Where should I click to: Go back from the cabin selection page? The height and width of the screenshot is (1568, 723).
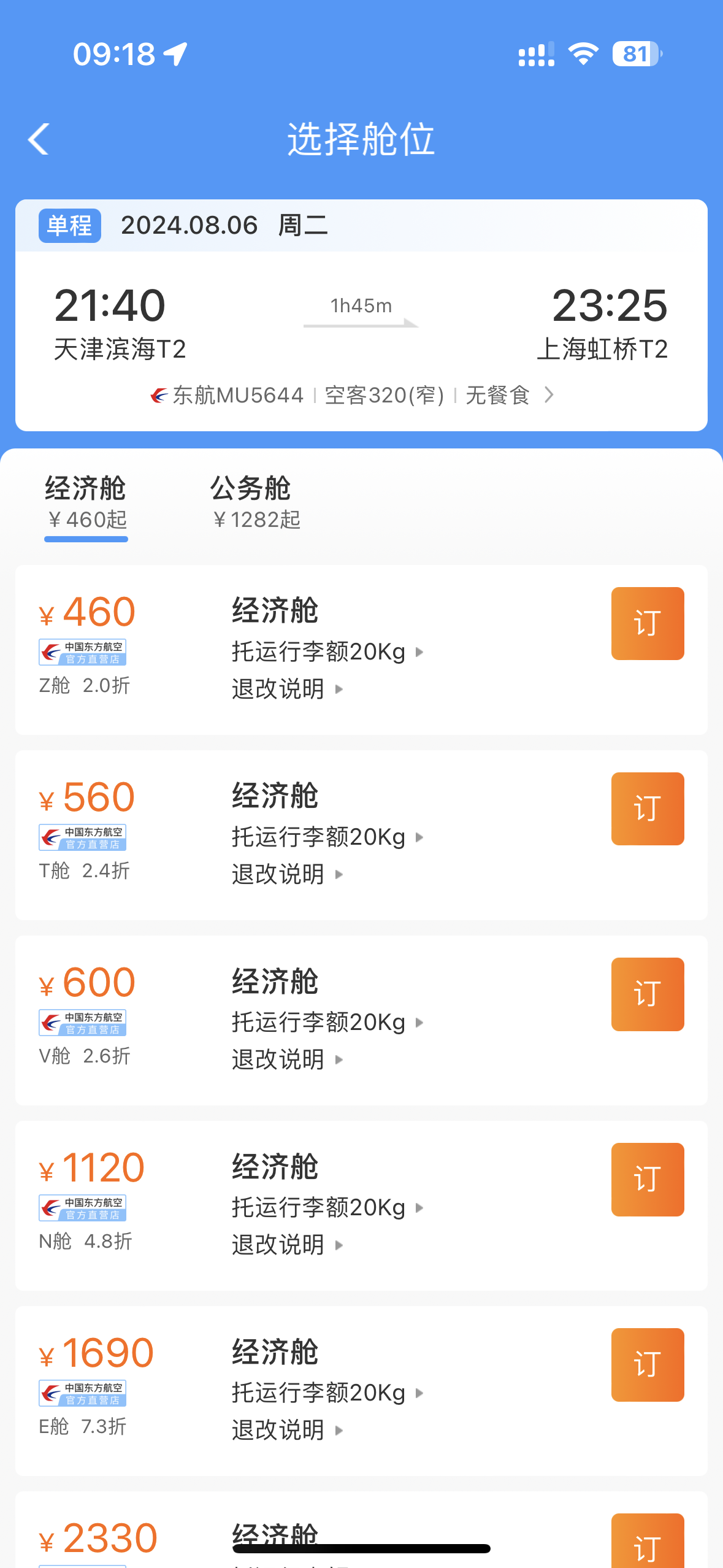(x=39, y=139)
